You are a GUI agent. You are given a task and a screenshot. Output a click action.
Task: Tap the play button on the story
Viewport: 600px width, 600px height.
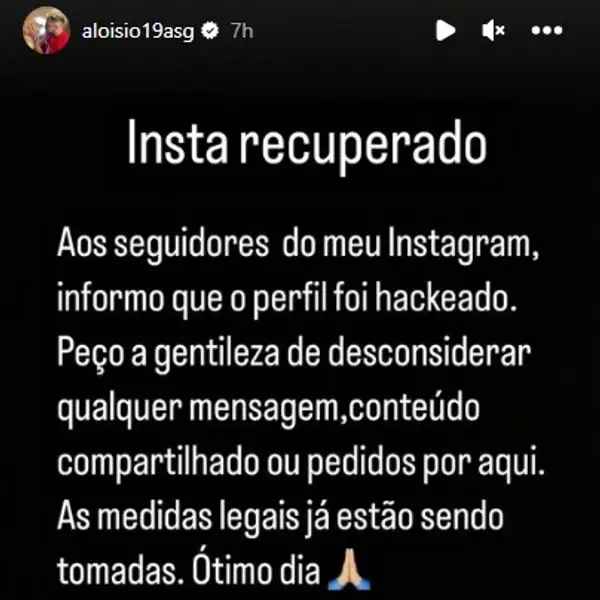pyautogui.click(x=446, y=31)
